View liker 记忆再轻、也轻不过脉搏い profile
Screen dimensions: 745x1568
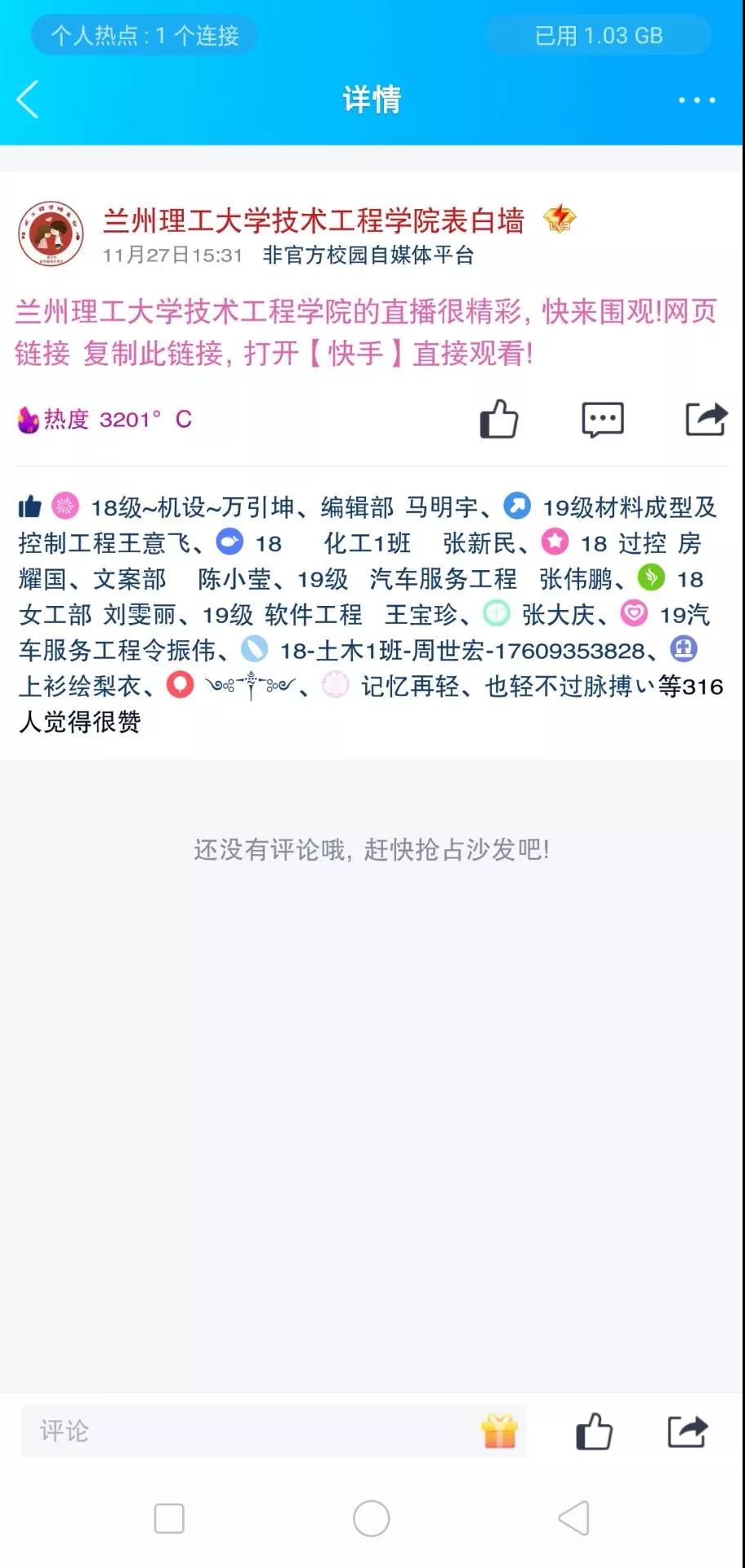[x=506, y=686]
